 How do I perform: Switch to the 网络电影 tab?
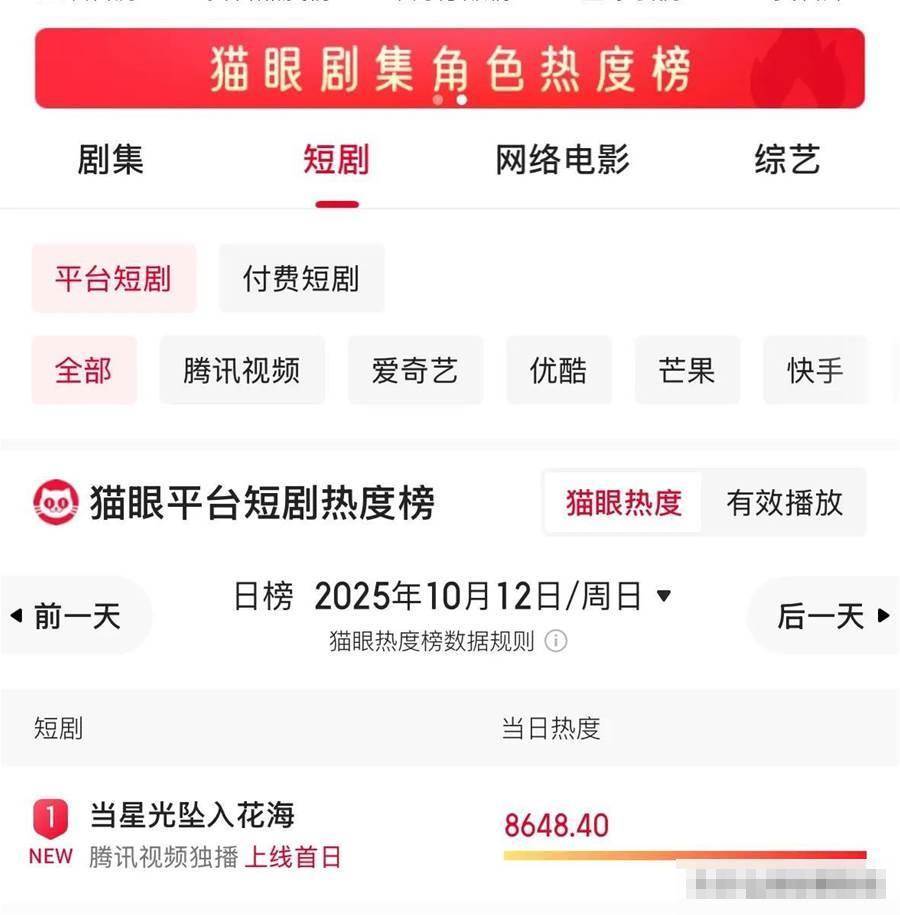point(562,160)
